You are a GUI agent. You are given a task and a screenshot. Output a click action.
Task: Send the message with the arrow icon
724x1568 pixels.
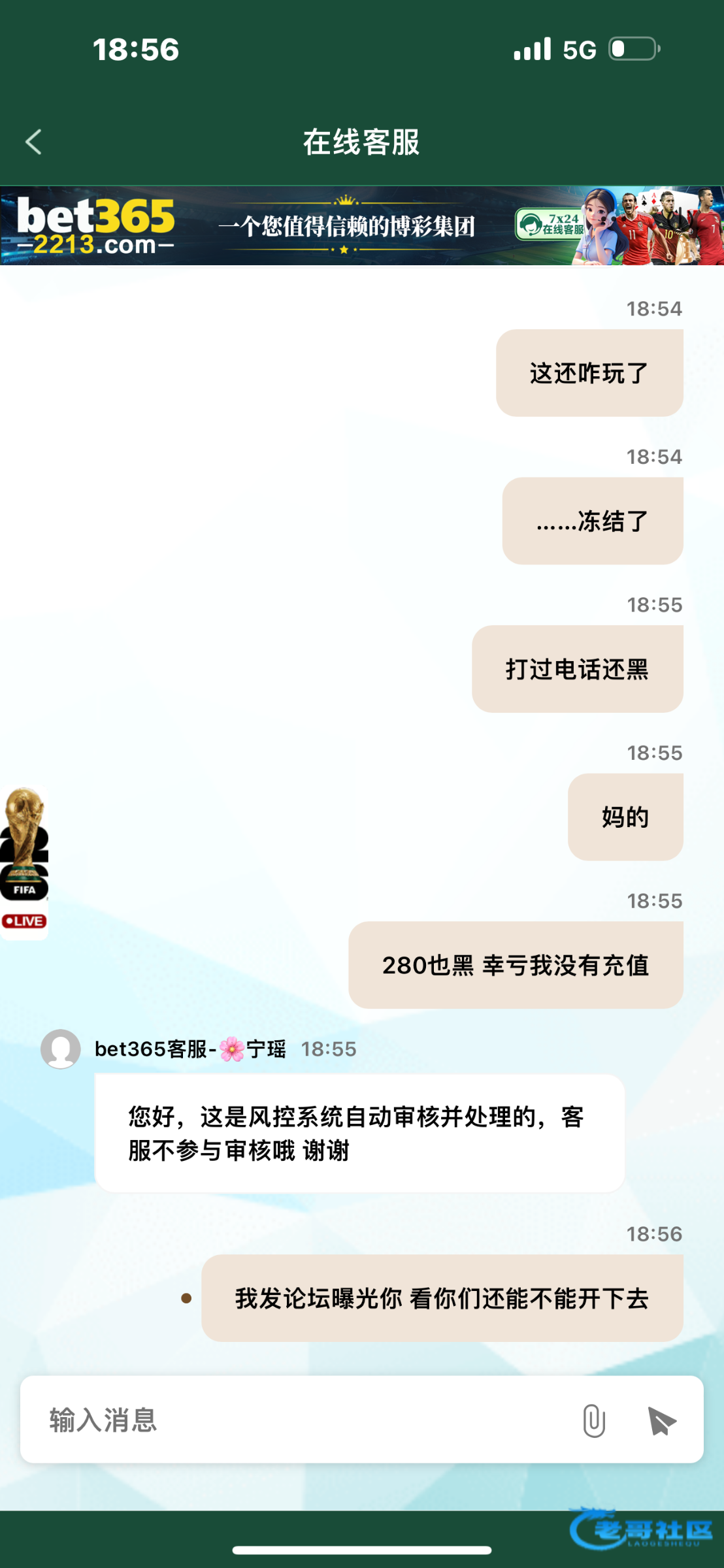pos(661,1421)
